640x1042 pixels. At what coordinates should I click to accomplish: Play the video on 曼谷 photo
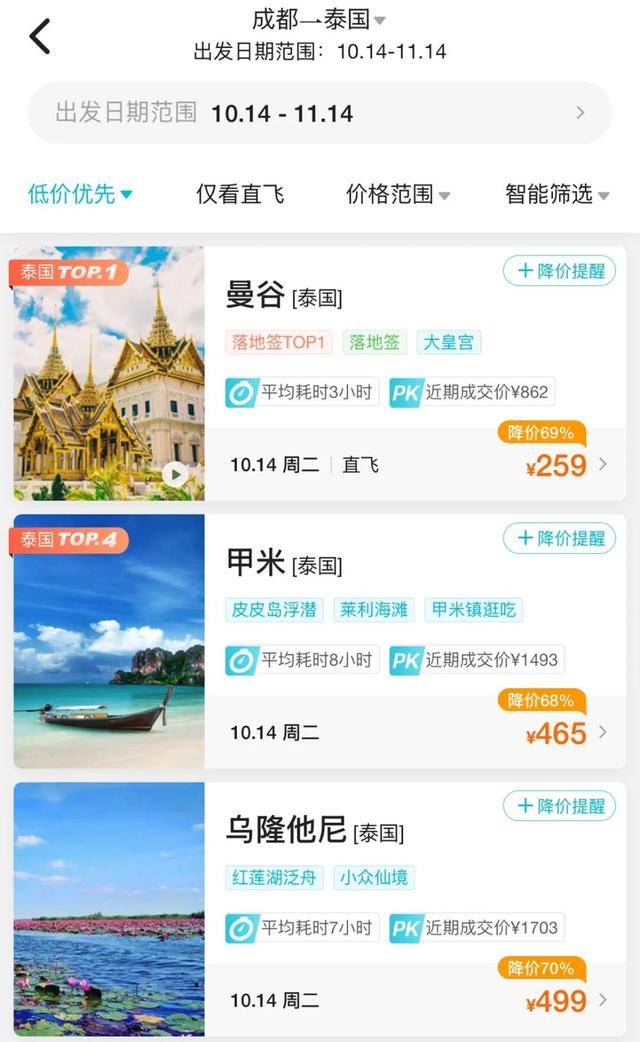pyautogui.click(x=175, y=474)
